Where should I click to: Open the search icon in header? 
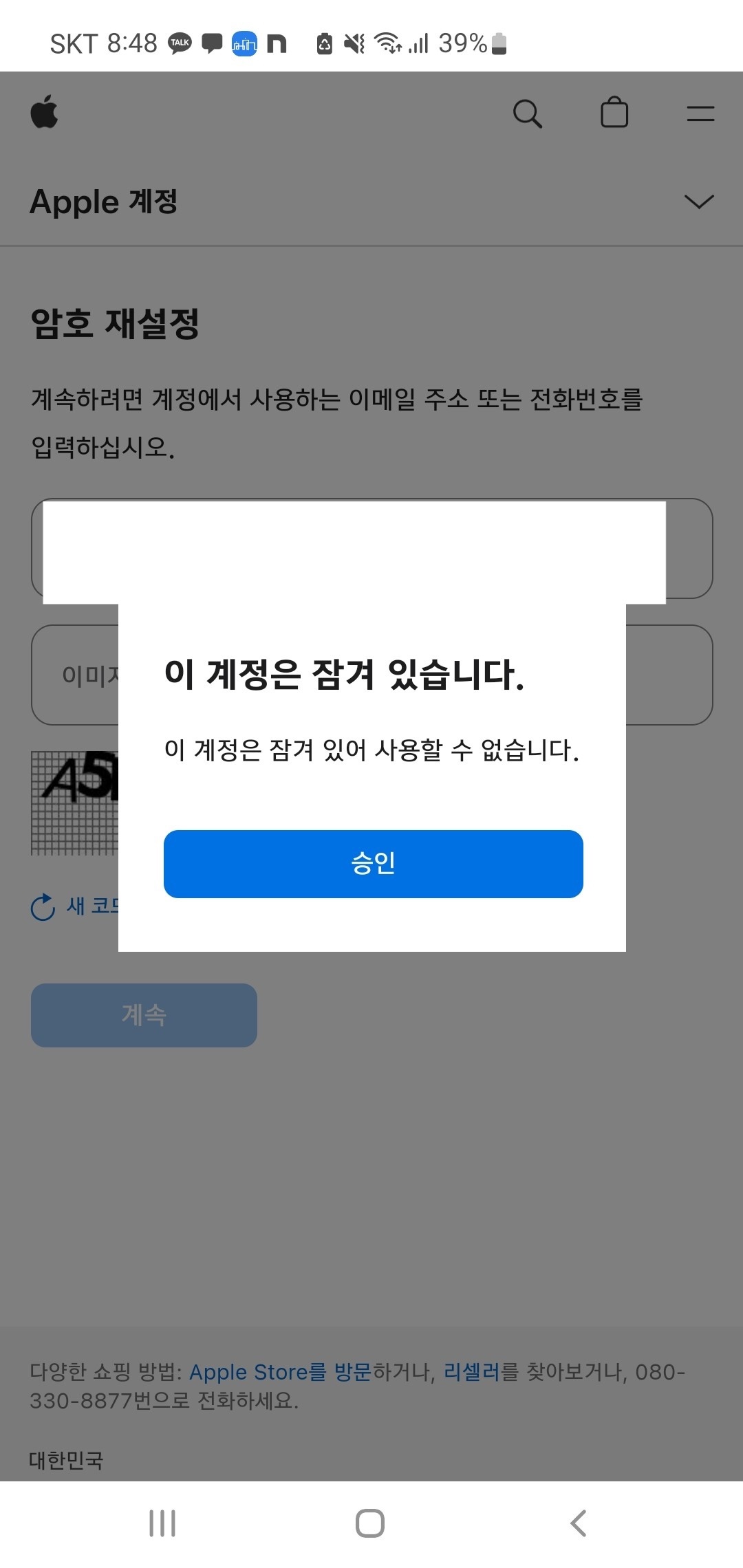tap(528, 113)
